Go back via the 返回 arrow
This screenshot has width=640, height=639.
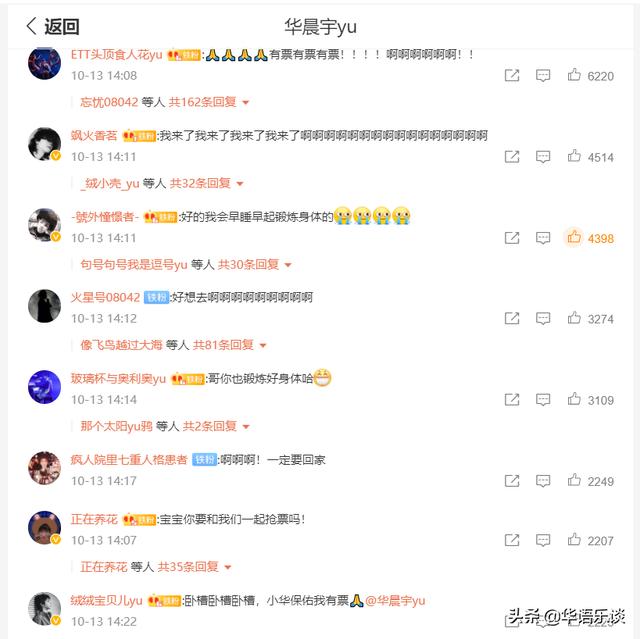point(52,26)
